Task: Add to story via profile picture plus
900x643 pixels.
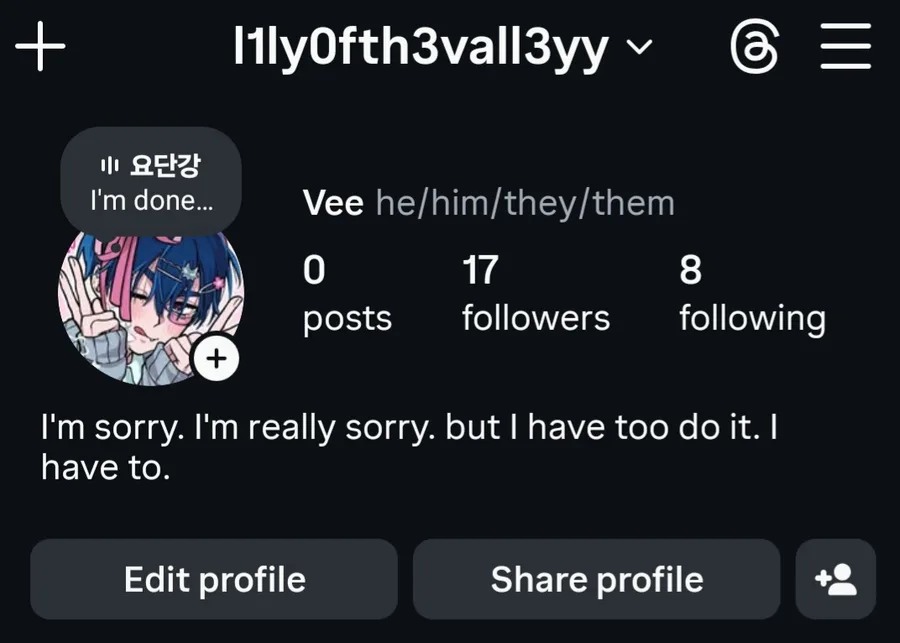Action: [x=216, y=359]
